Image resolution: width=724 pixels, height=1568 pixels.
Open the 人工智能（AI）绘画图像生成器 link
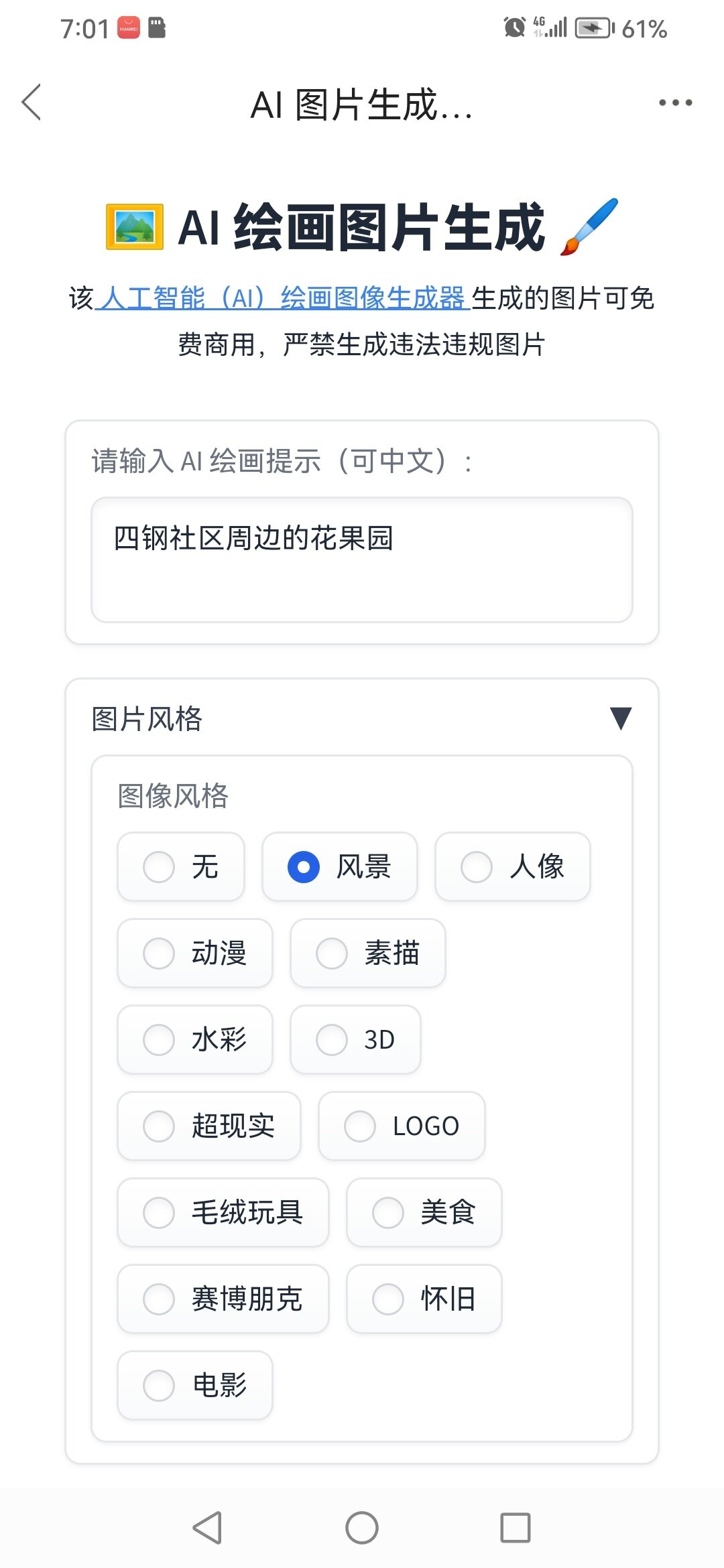(x=282, y=298)
